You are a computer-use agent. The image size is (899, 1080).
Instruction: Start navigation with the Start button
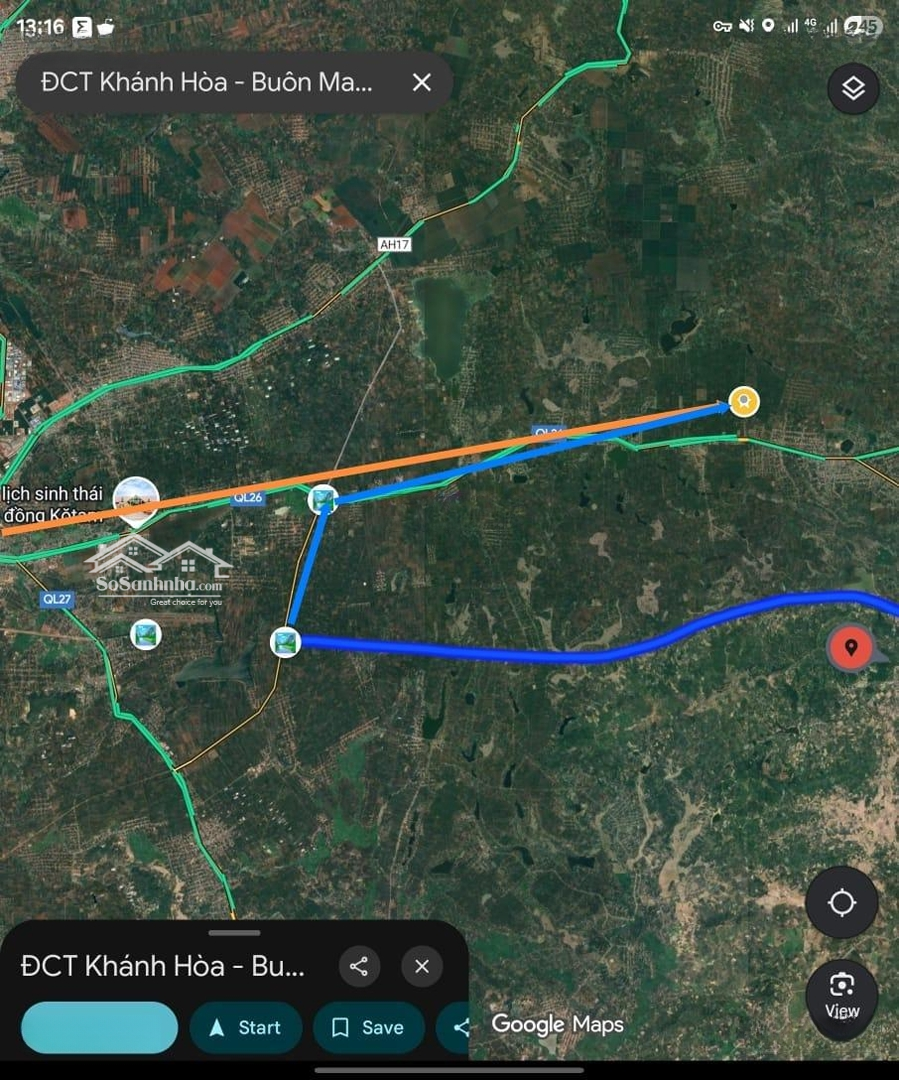pyautogui.click(x=245, y=1028)
